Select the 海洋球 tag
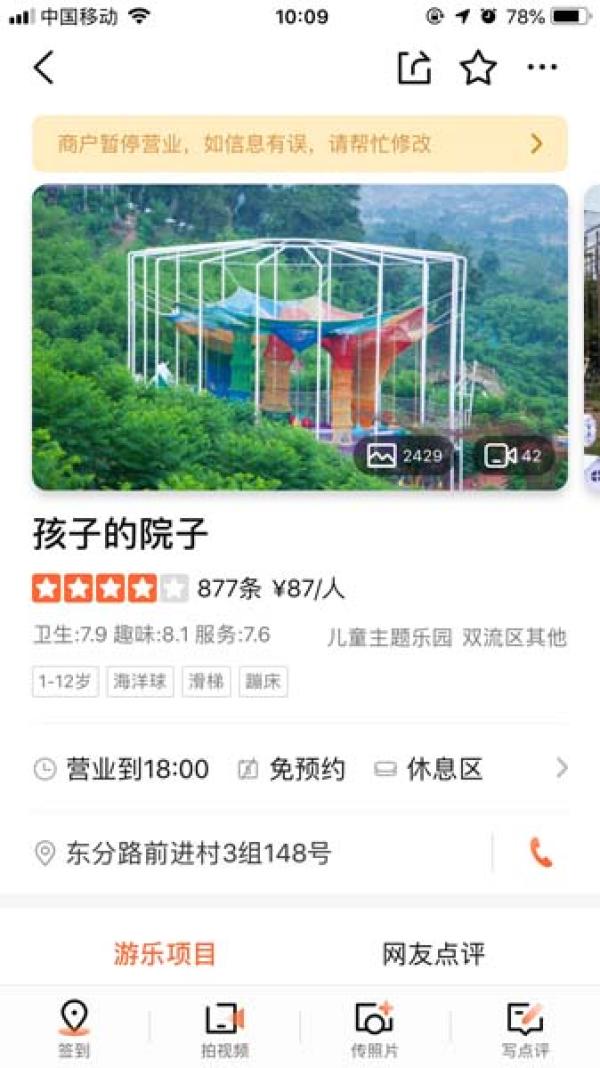 click(x=140, y=683)
